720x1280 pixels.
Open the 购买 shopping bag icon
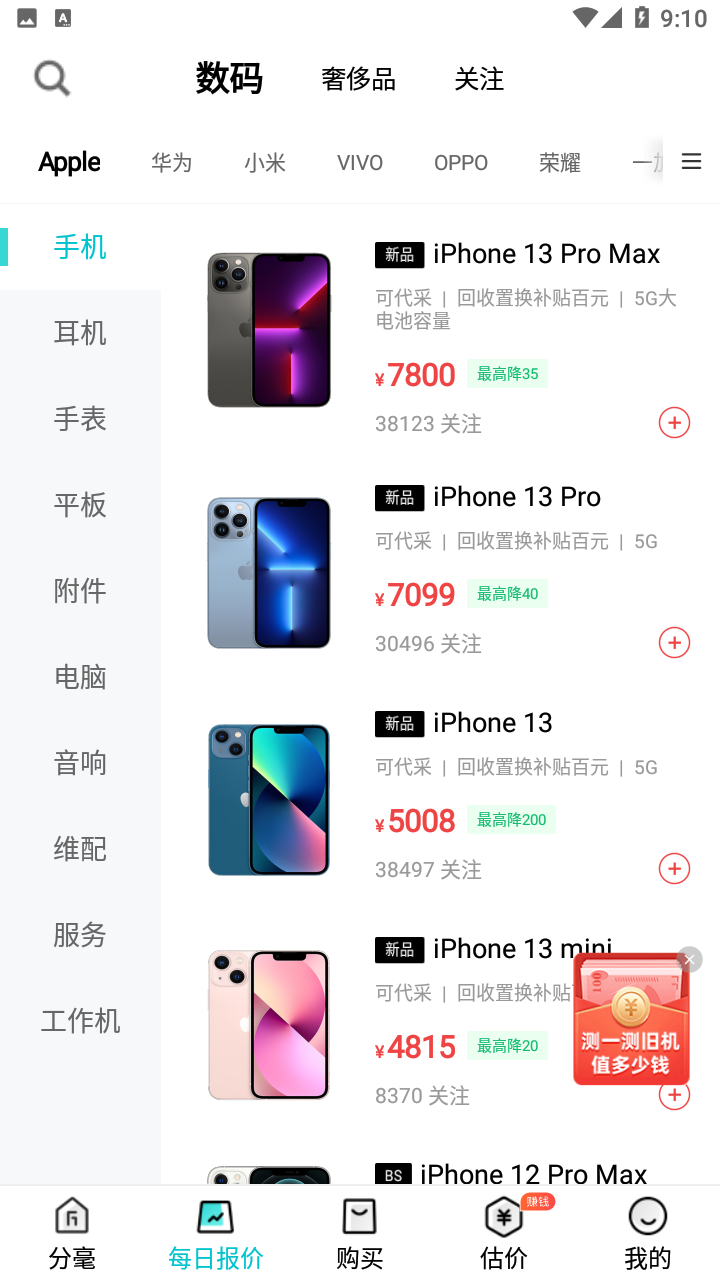click(359, 1216)
